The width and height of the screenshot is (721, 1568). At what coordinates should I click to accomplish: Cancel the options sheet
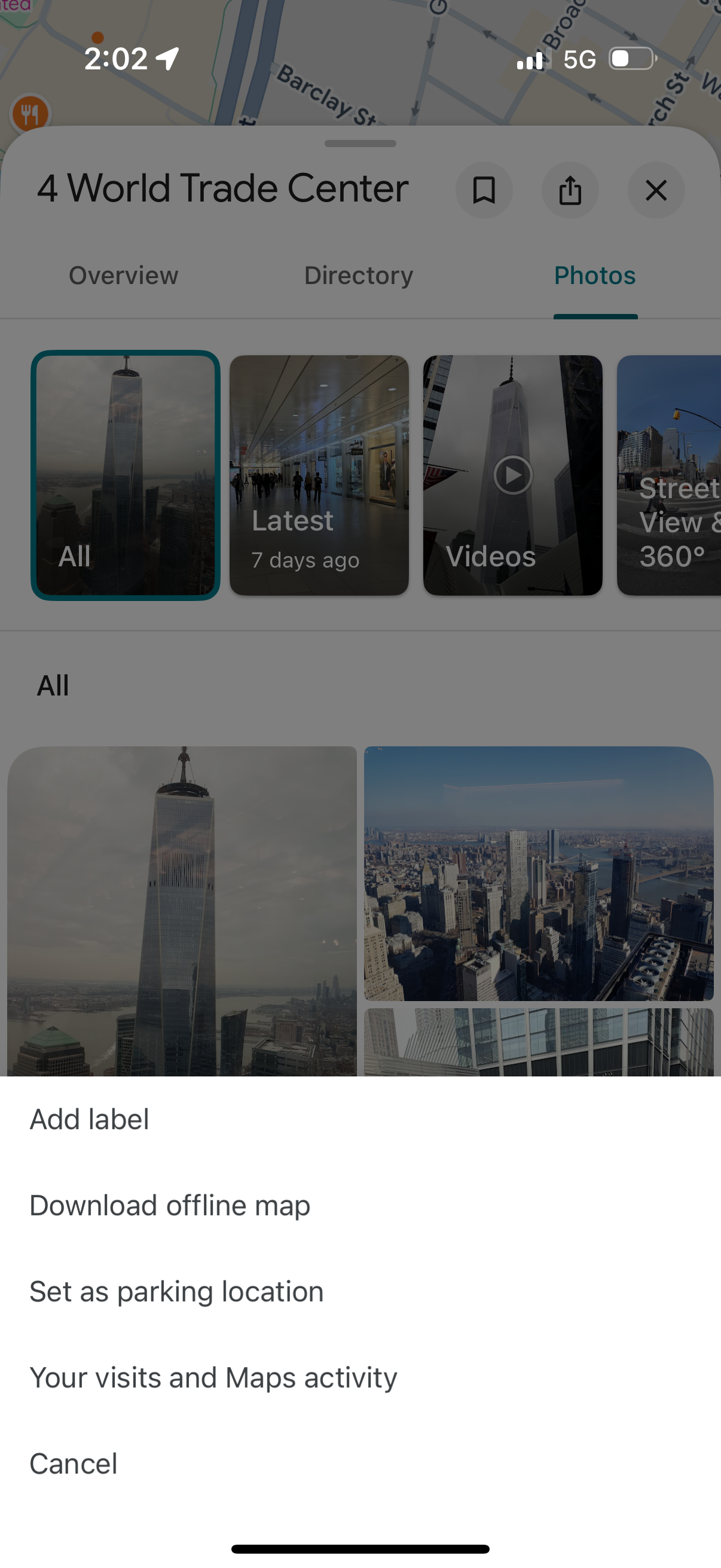[73, 1464]
